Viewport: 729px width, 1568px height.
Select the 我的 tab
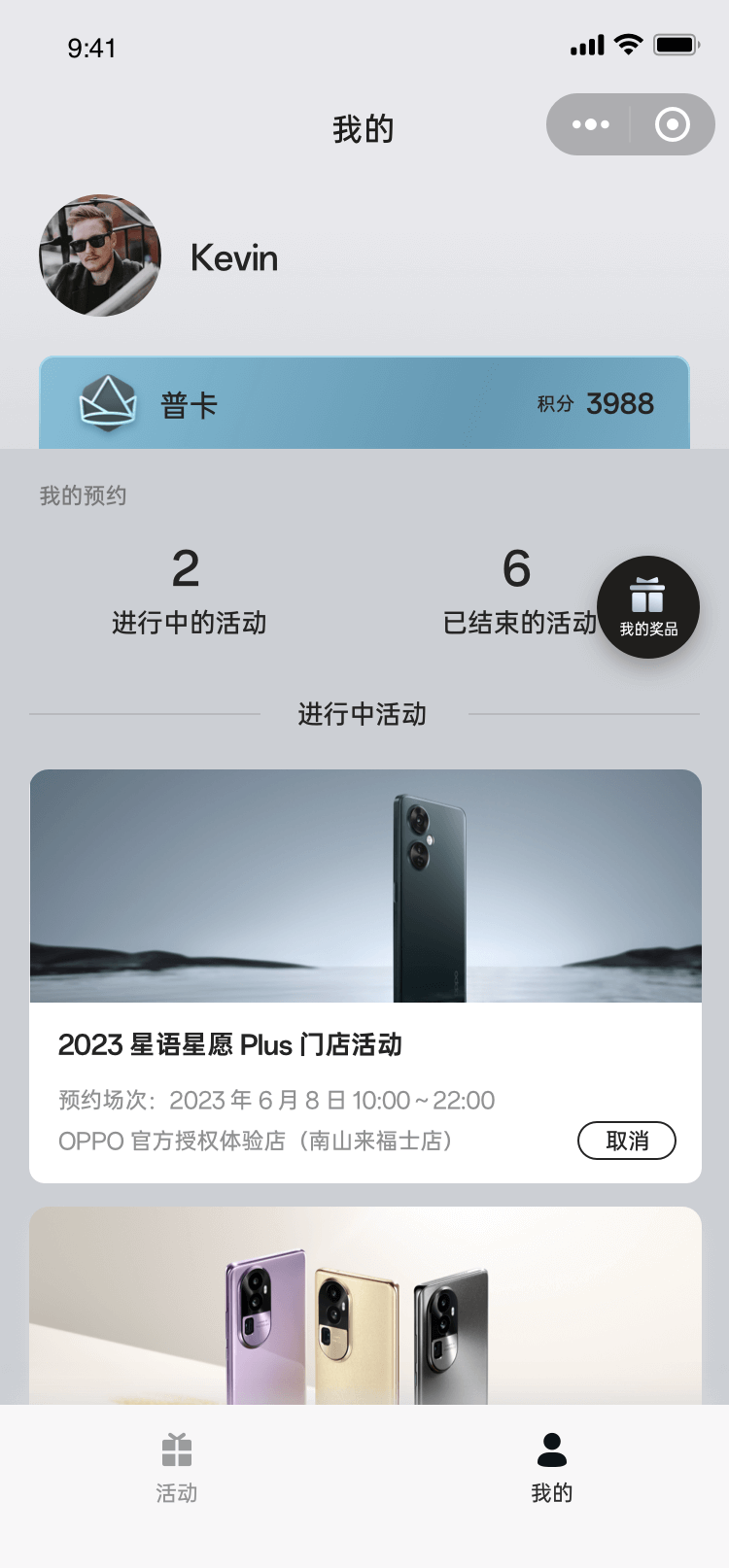[x=552, y=1467]
